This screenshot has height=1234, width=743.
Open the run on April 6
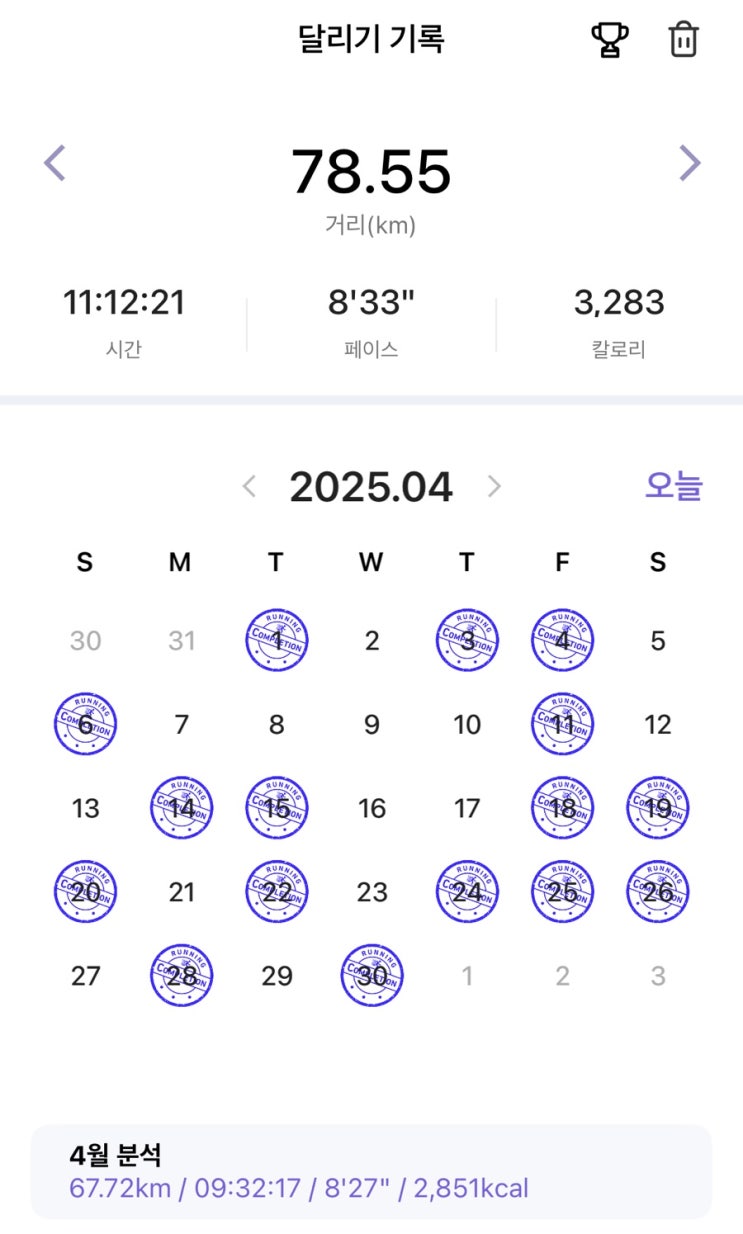click(85, 724)
